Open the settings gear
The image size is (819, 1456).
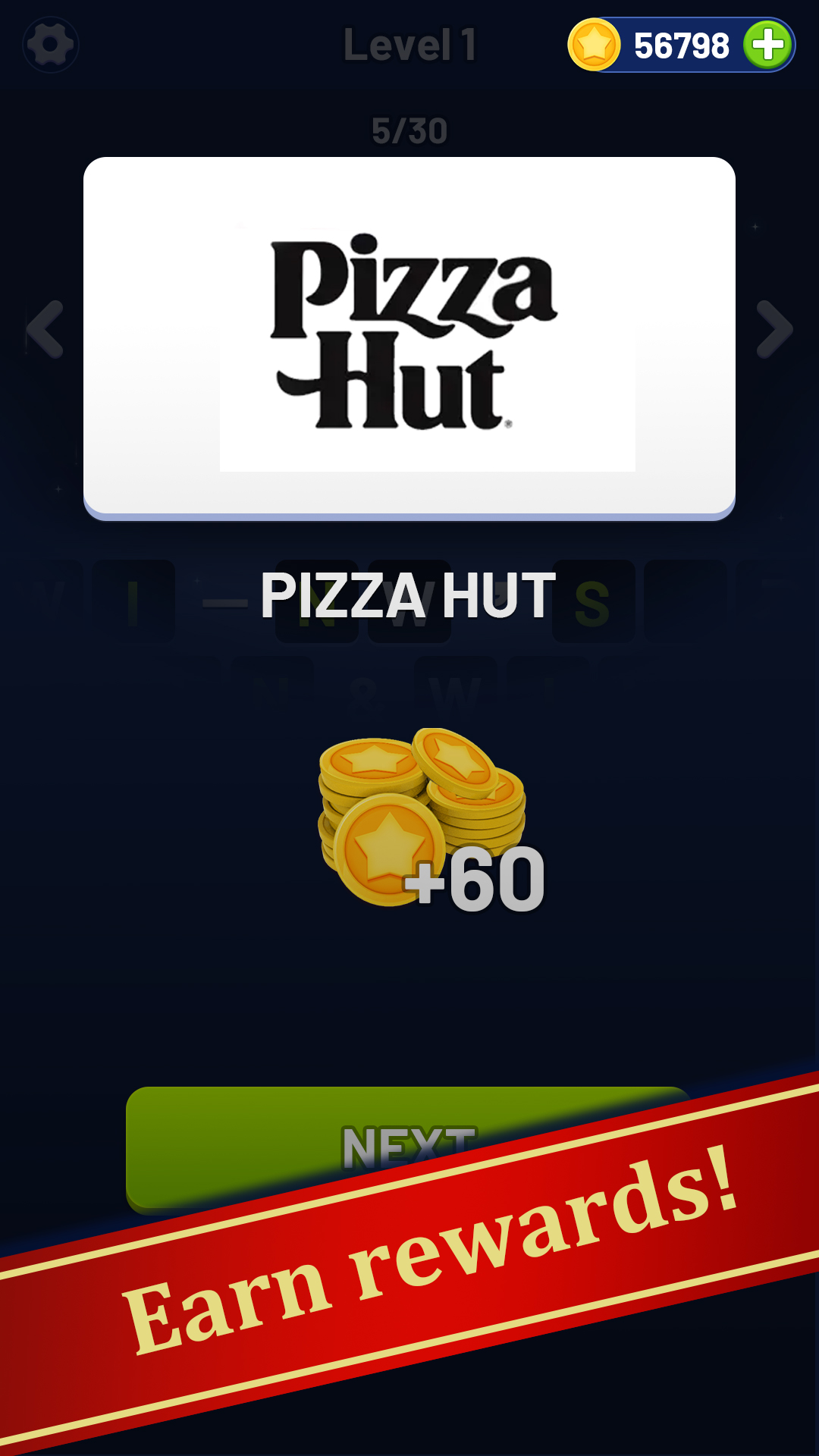point(50,45)
